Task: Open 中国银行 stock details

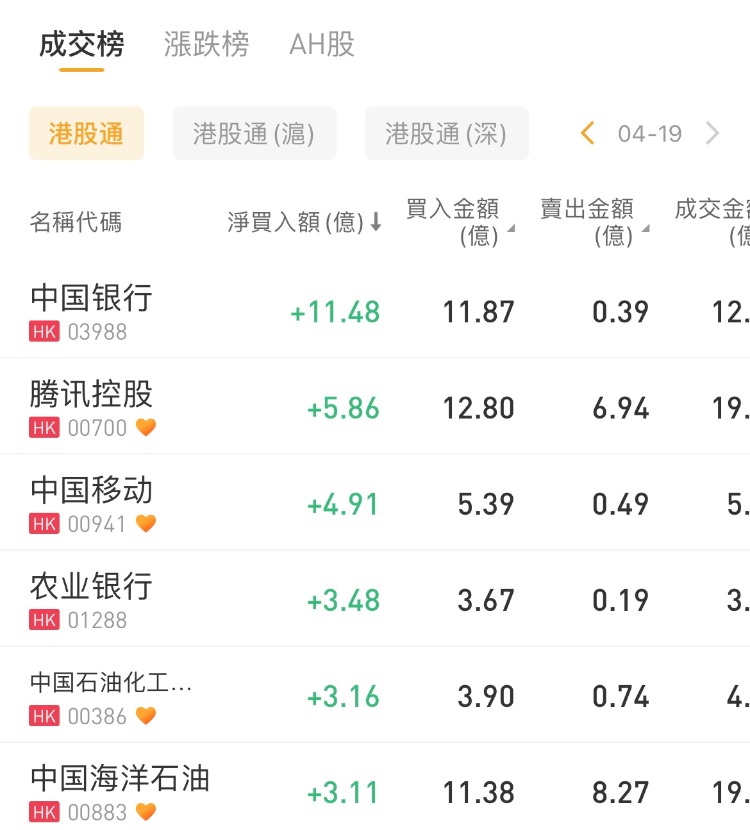Action: coord(91,310)
